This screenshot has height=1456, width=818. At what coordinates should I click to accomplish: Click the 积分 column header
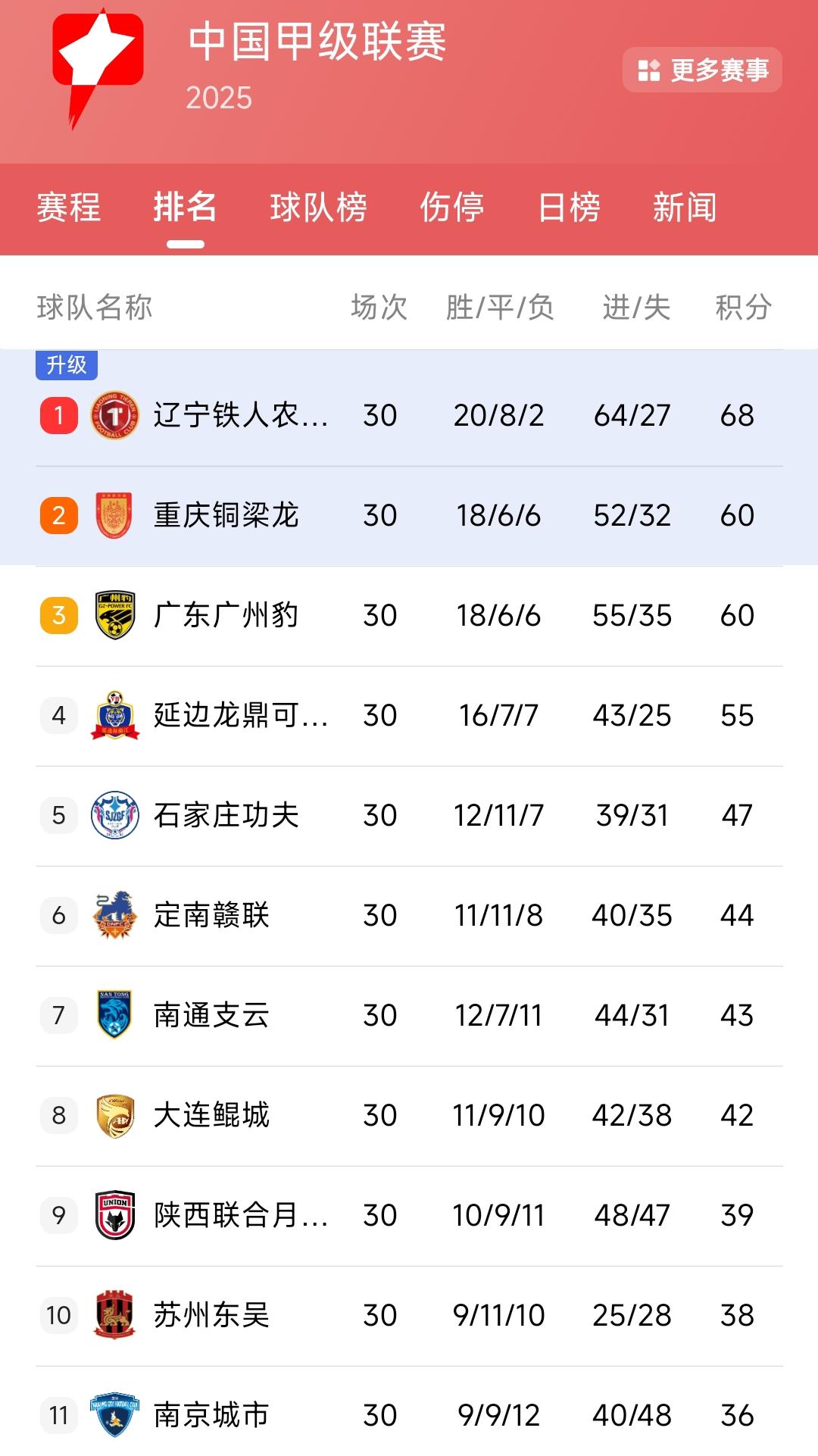click(743, 307)
